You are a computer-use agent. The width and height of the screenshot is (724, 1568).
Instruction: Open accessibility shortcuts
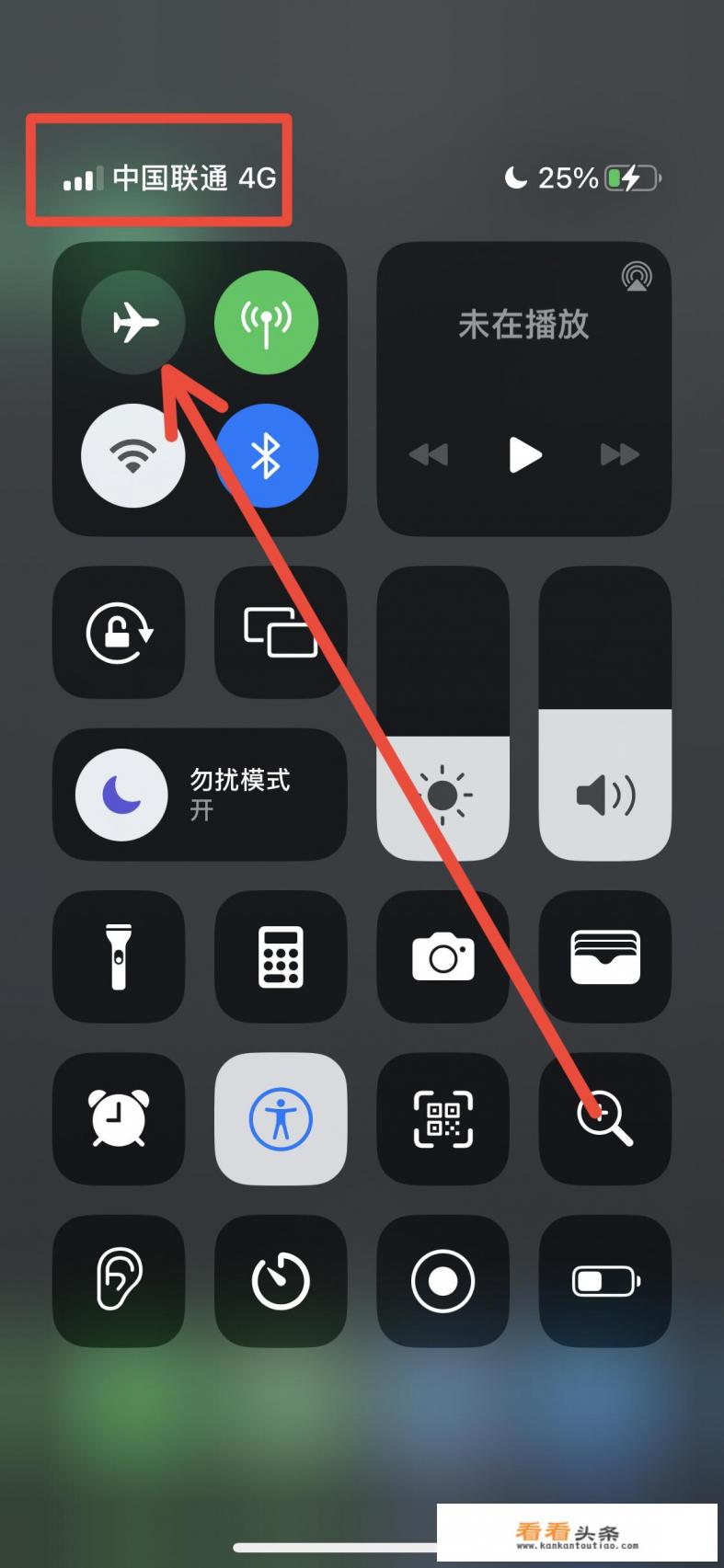coord(281,1118)
